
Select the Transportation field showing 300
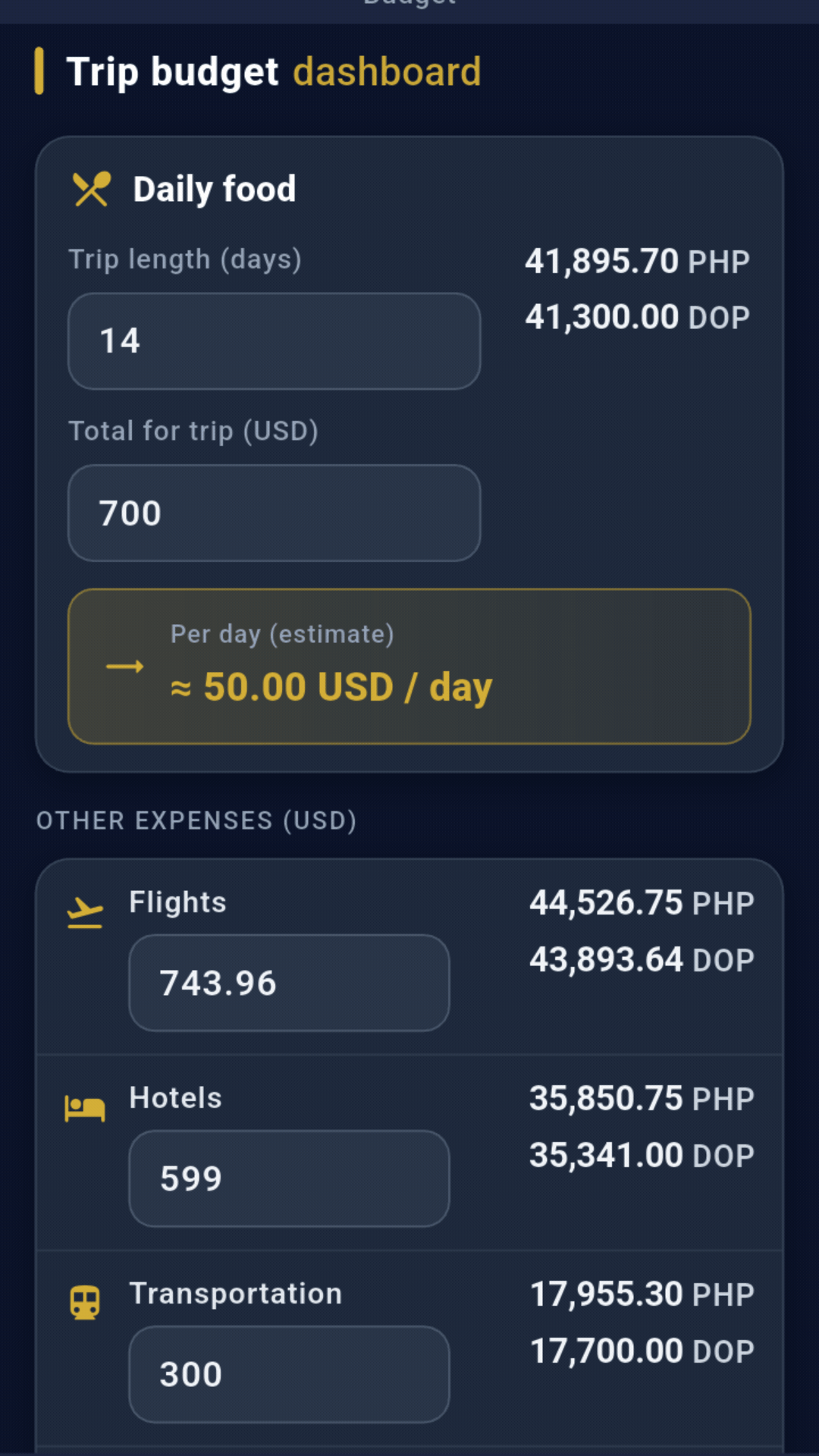[x=288, y=1374]
